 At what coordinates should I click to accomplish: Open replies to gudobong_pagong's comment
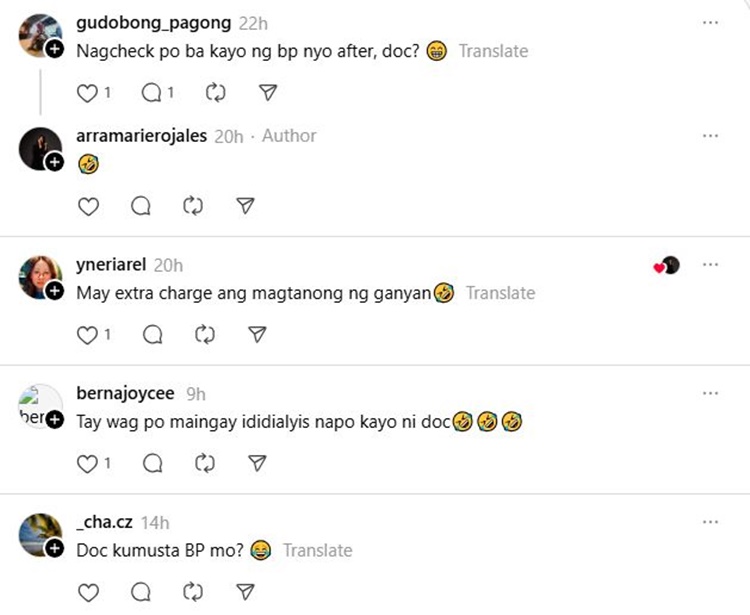(x=152, y=93)
